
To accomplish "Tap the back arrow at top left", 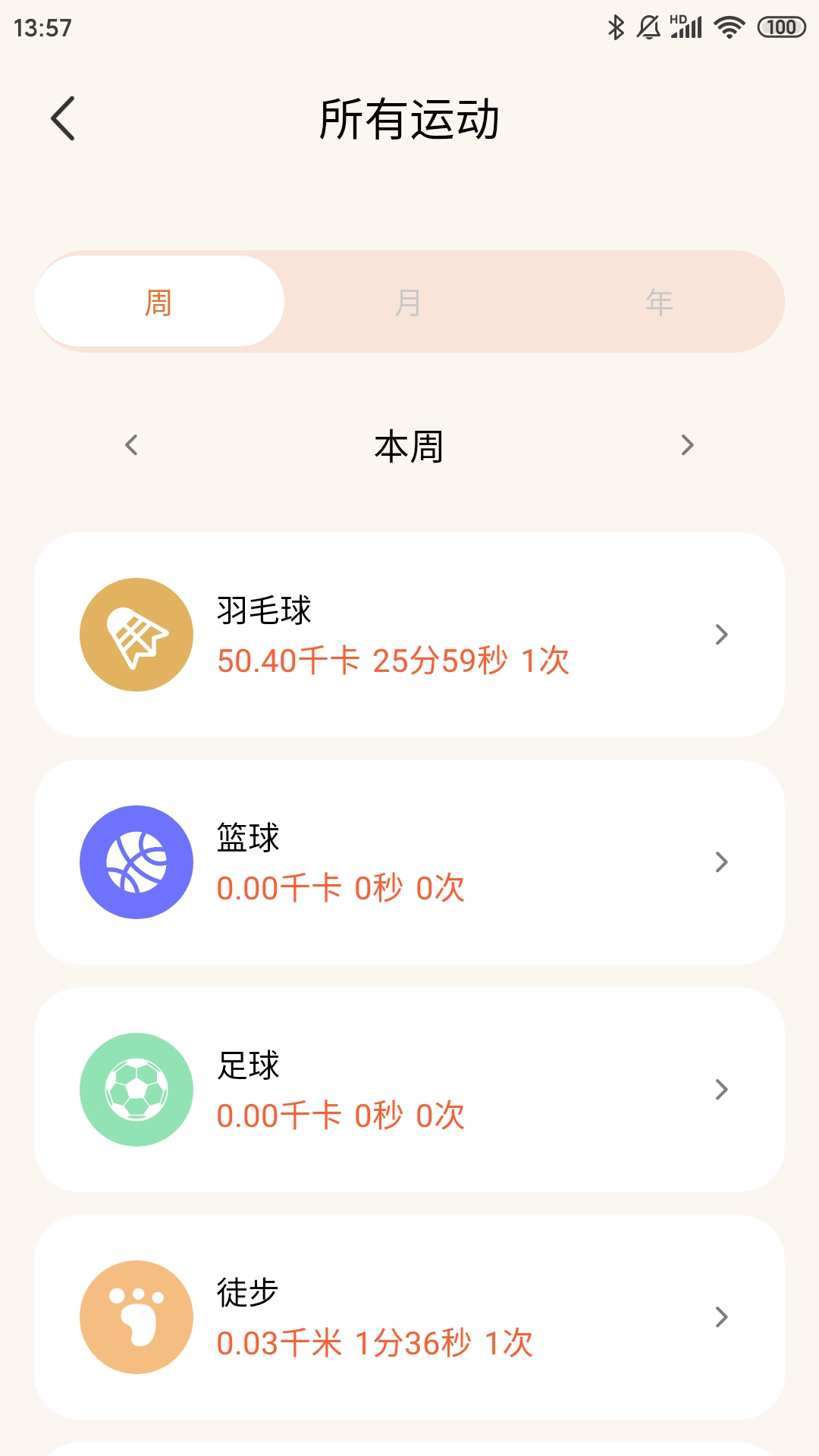I will 64,119.
